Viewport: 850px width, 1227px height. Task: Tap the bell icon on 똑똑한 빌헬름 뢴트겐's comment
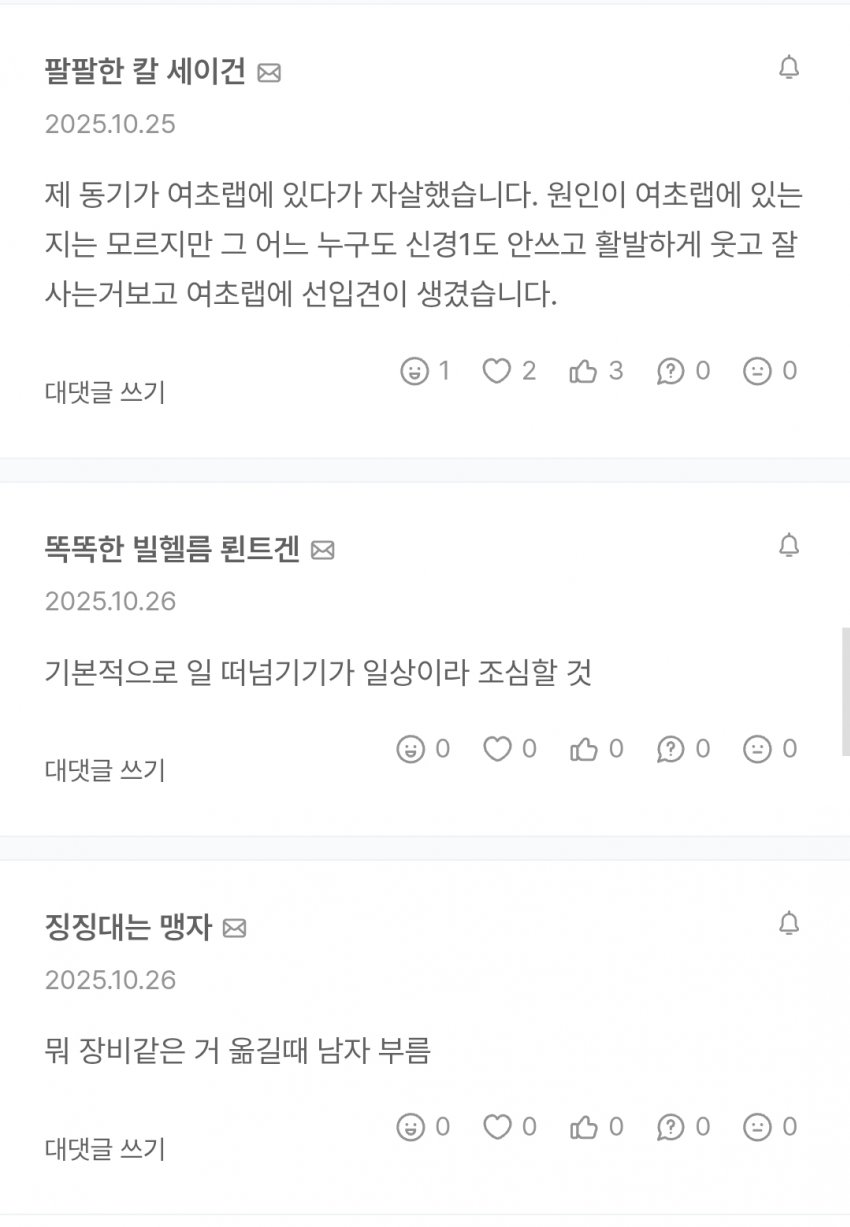(789, 546)
